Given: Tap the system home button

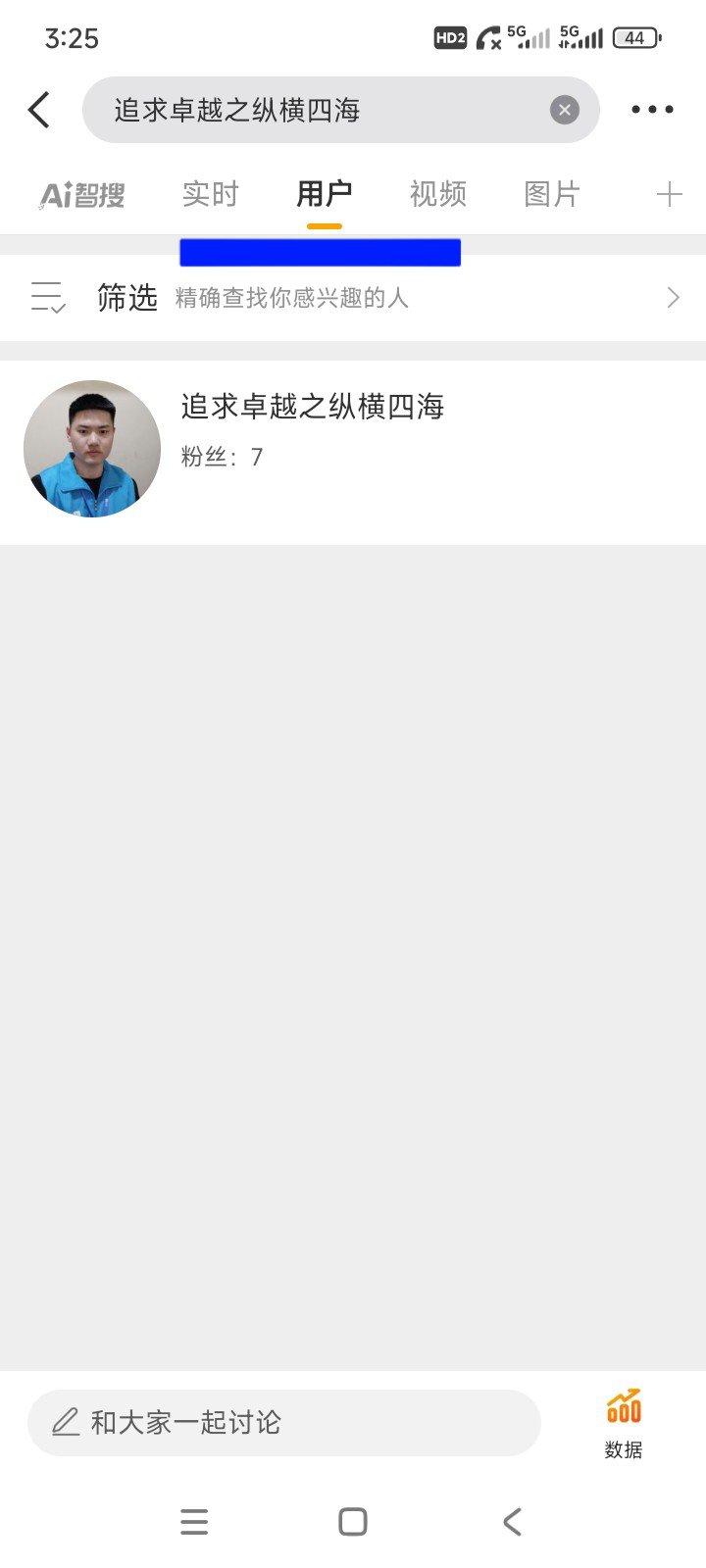Looking at the screenshot, I should click(x=353, y=1522).
